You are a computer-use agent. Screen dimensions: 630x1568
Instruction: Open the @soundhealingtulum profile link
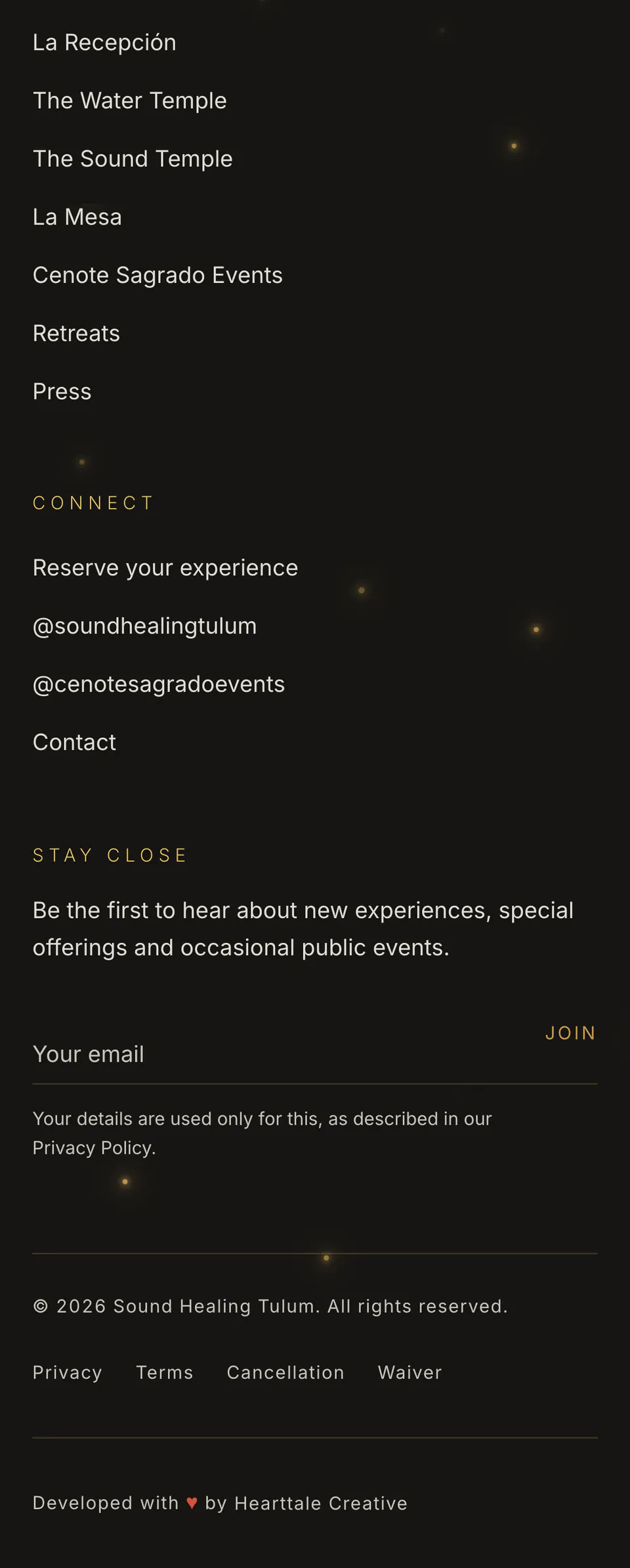point(145,626)
